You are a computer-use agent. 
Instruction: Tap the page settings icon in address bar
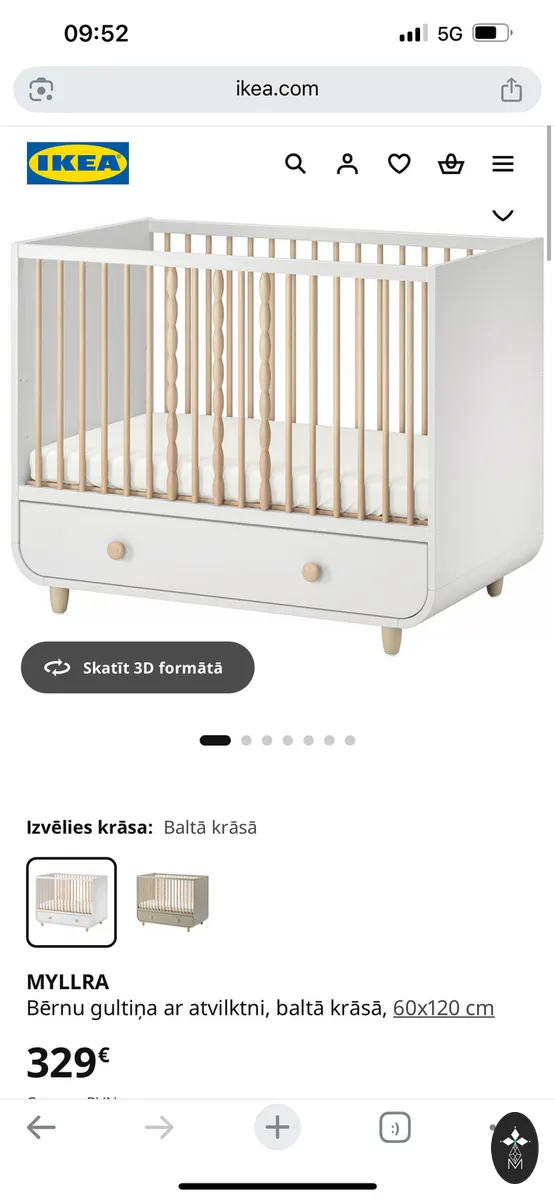pos(41,89)
